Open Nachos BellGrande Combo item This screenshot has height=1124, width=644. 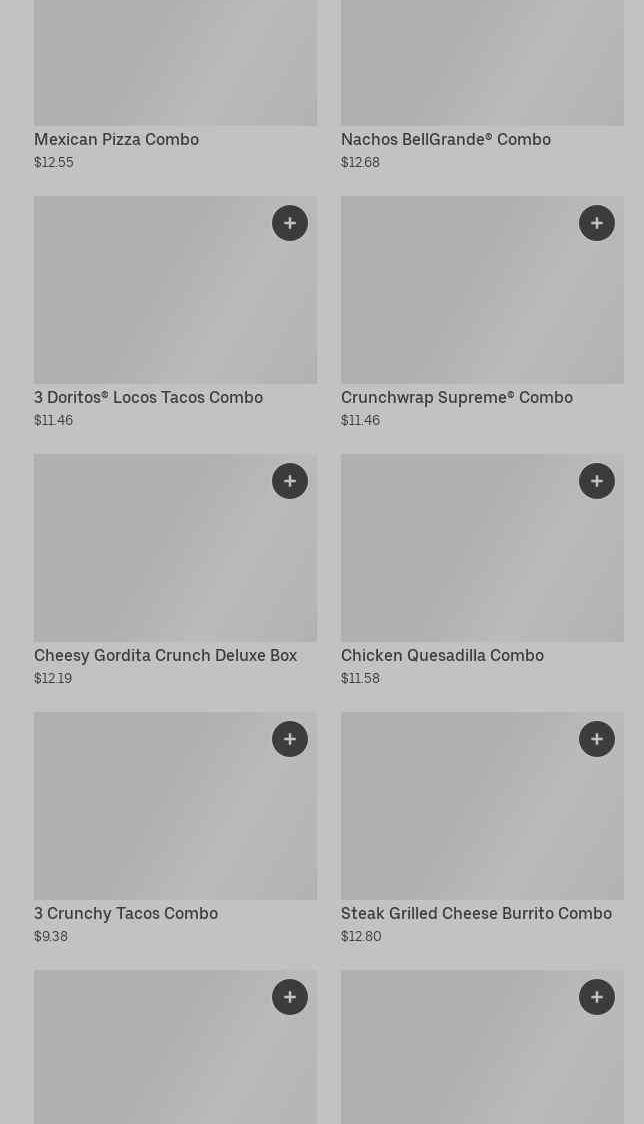445,140
